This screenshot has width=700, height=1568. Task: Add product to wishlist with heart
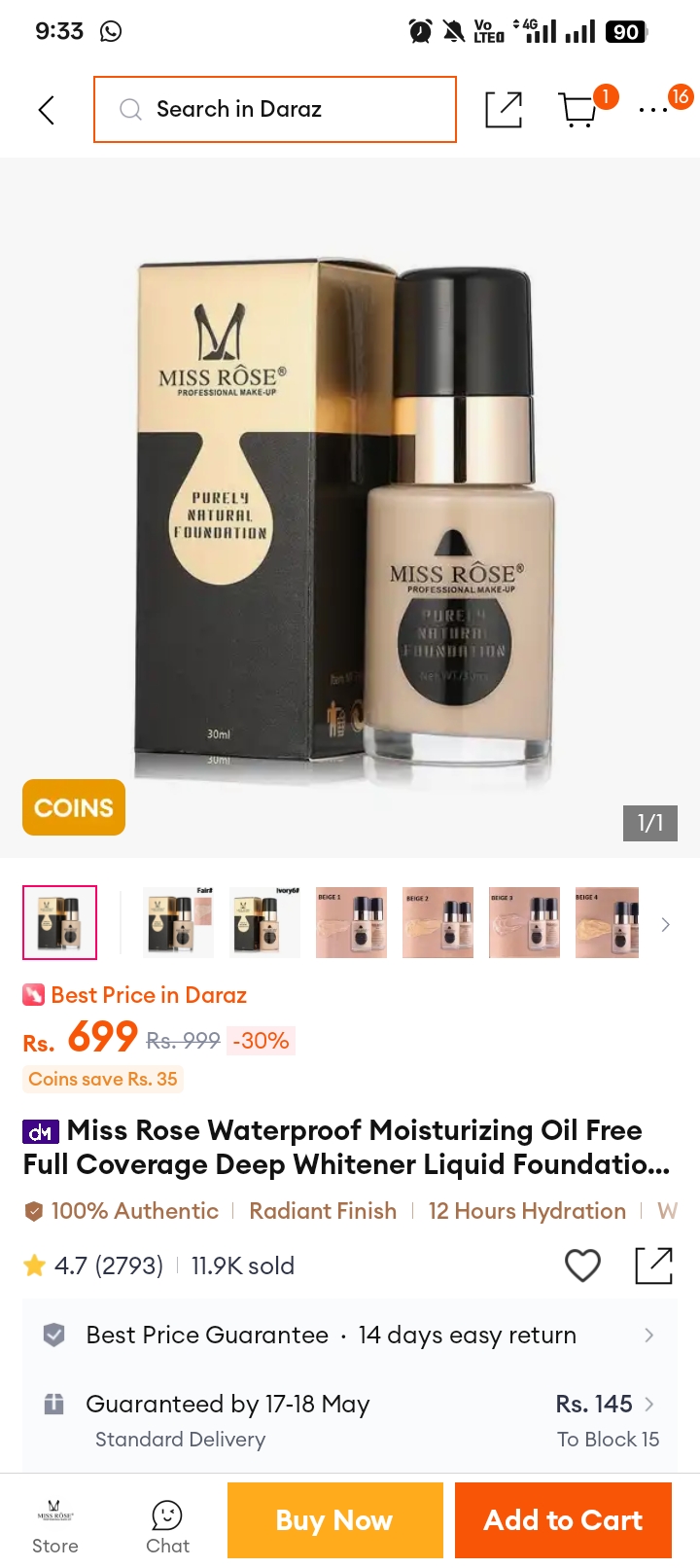(582, 1265)
